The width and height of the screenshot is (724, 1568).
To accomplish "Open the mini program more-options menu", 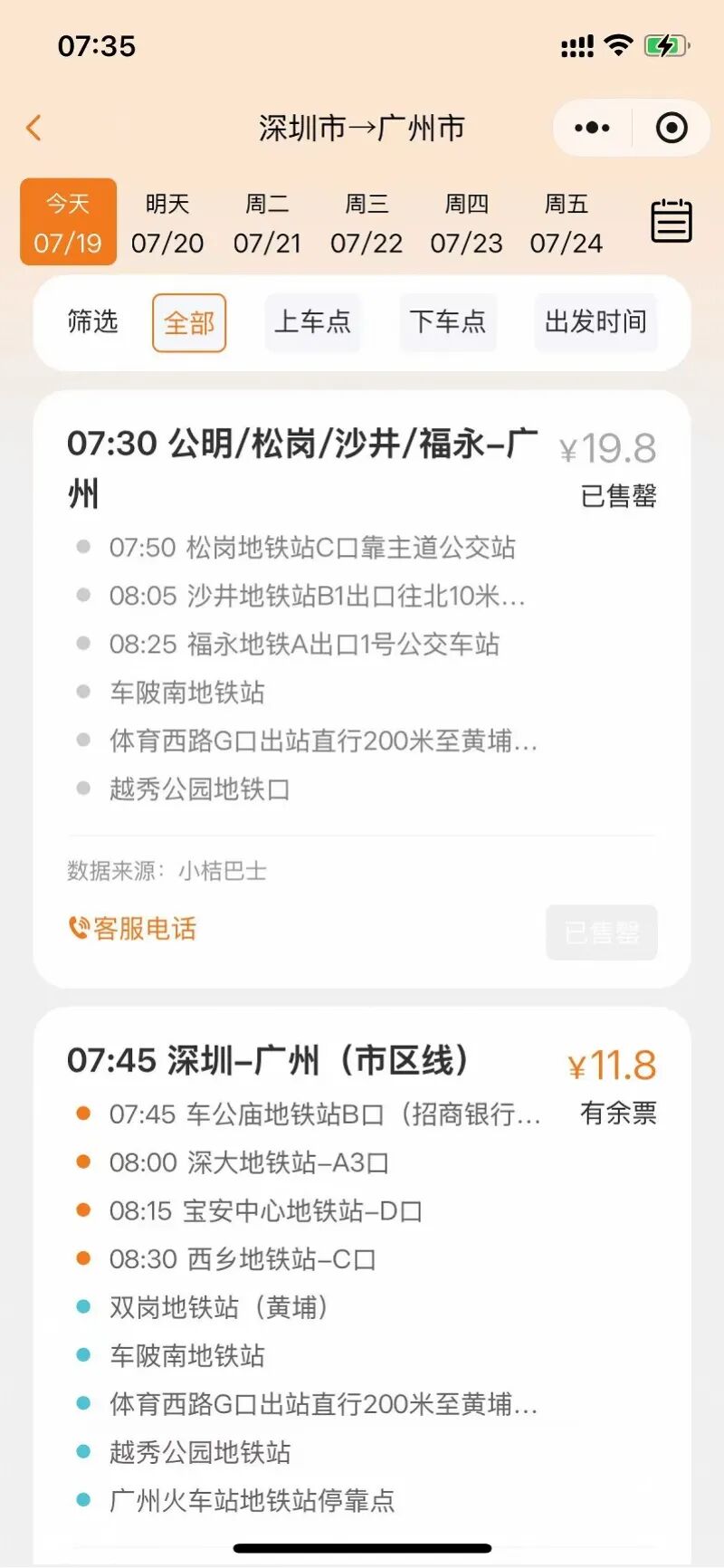I will tap(592, 128).
